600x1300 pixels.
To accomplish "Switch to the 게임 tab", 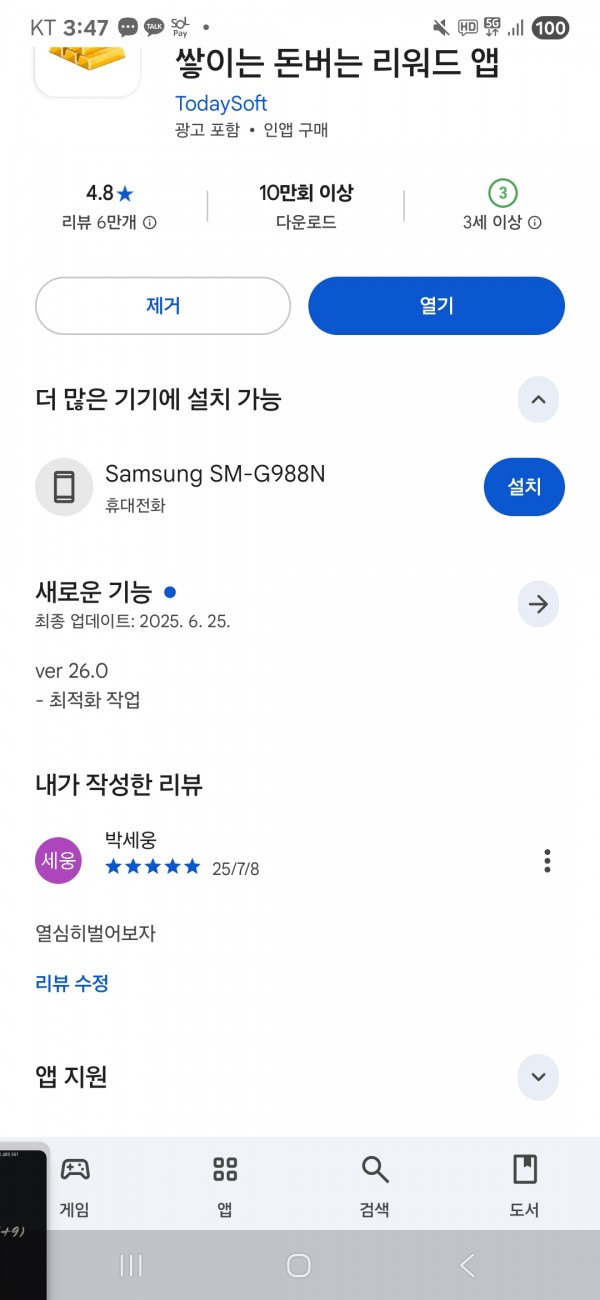I will pos(75,1186).
